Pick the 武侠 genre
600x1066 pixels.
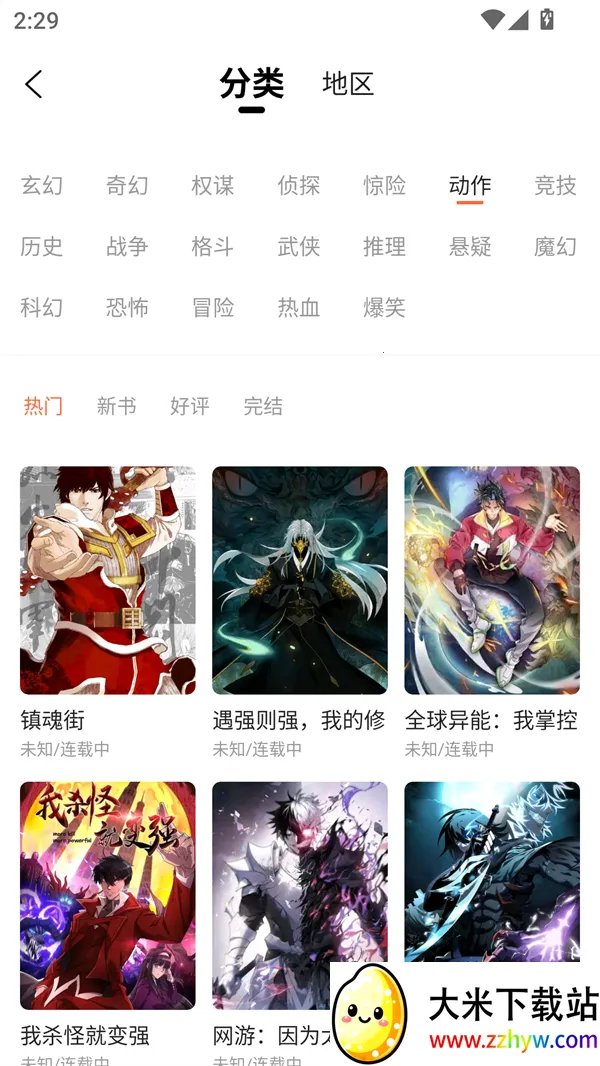pyautogui.click(x=299, y=246)
